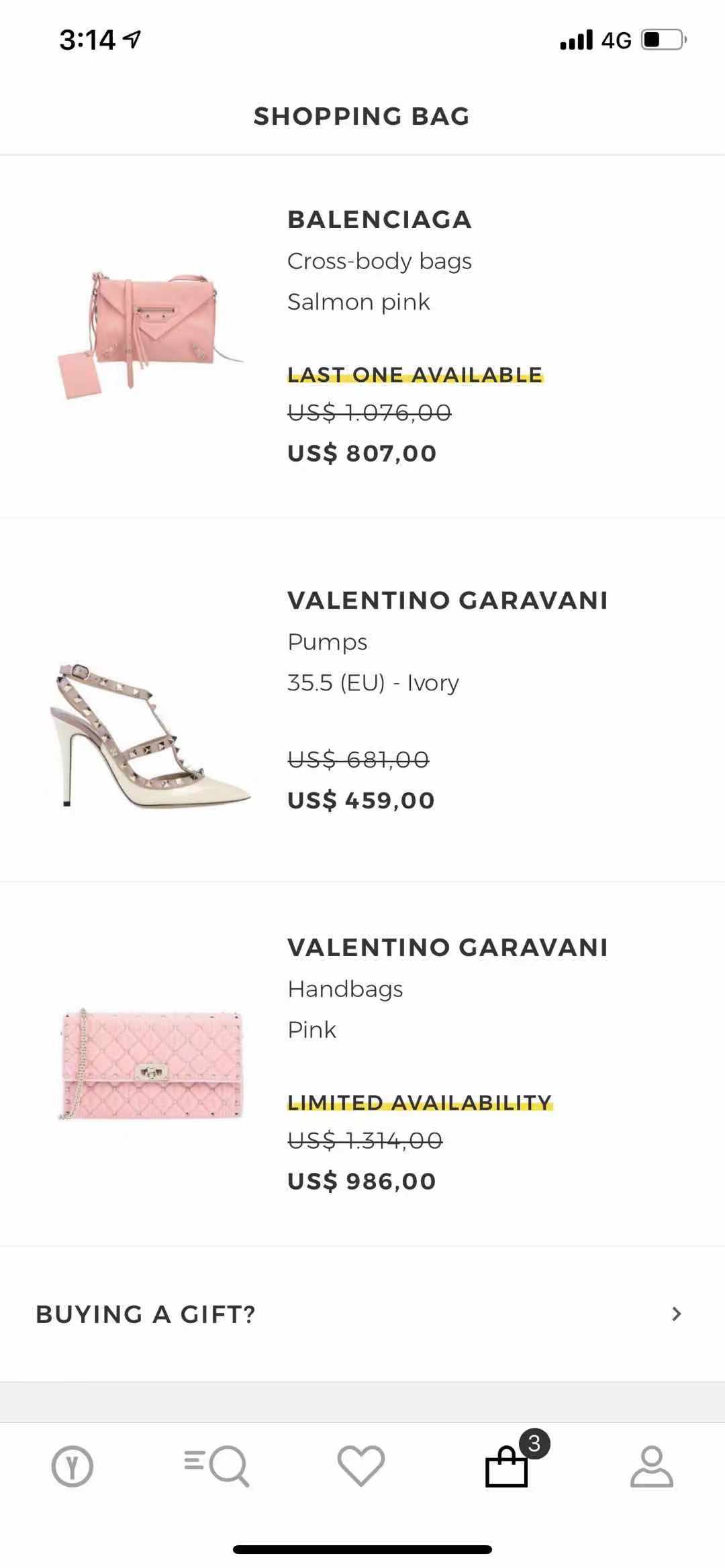Open the Balenciaga cross-body bag item
The width and height of the screenshot is (725, 1568).
coord(362,335)
